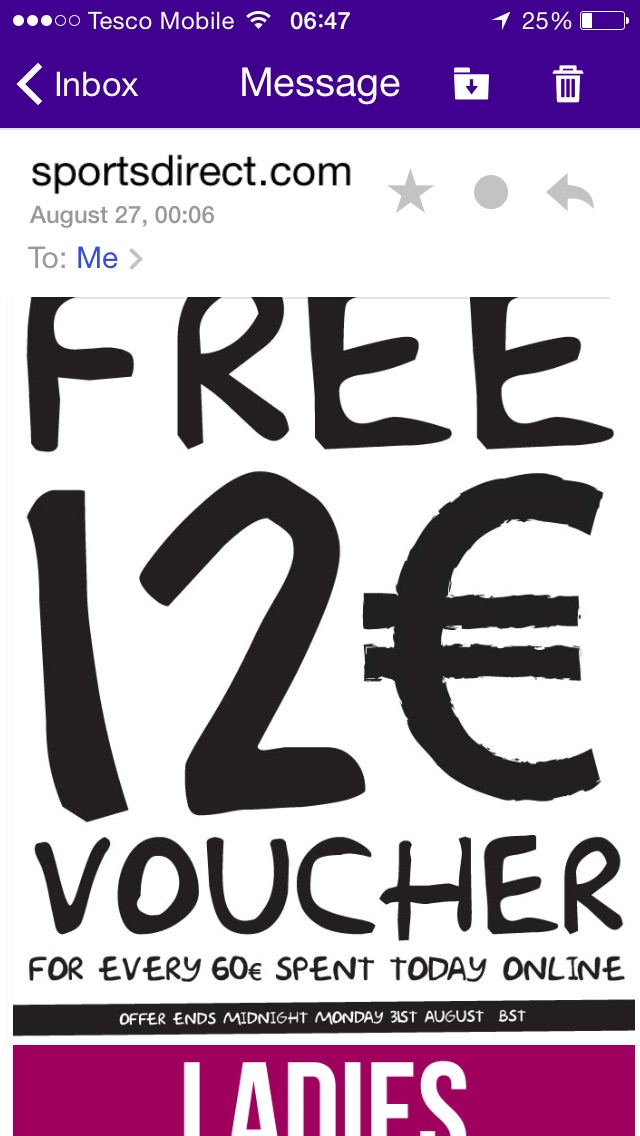The image size is (640, 1136).
Task: Delete this email with the trash icon
Action: point(567,84)
